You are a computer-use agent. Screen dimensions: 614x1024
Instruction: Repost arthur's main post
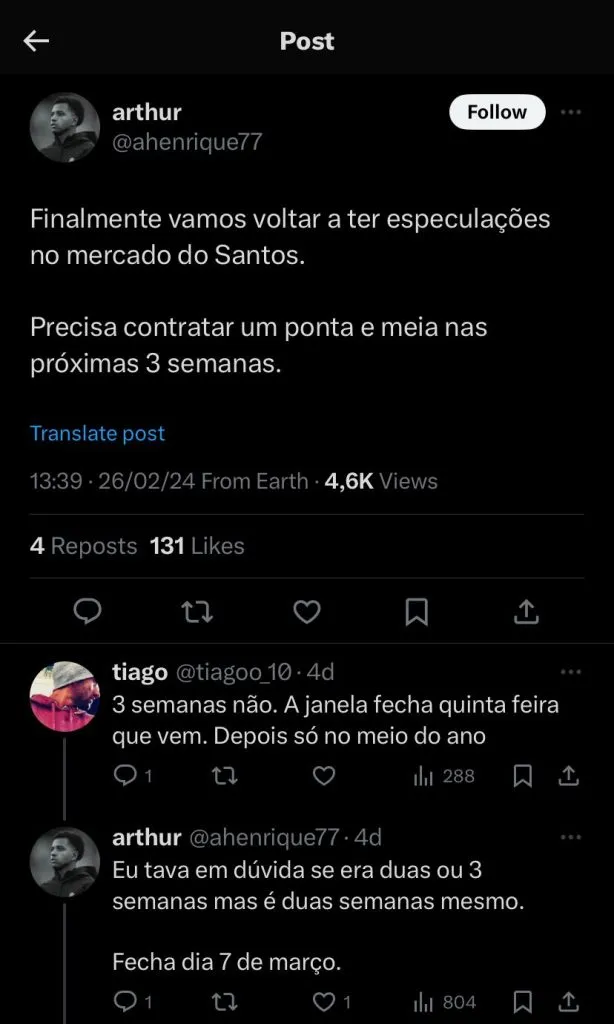pyautogui.click(x=198, y=611)
